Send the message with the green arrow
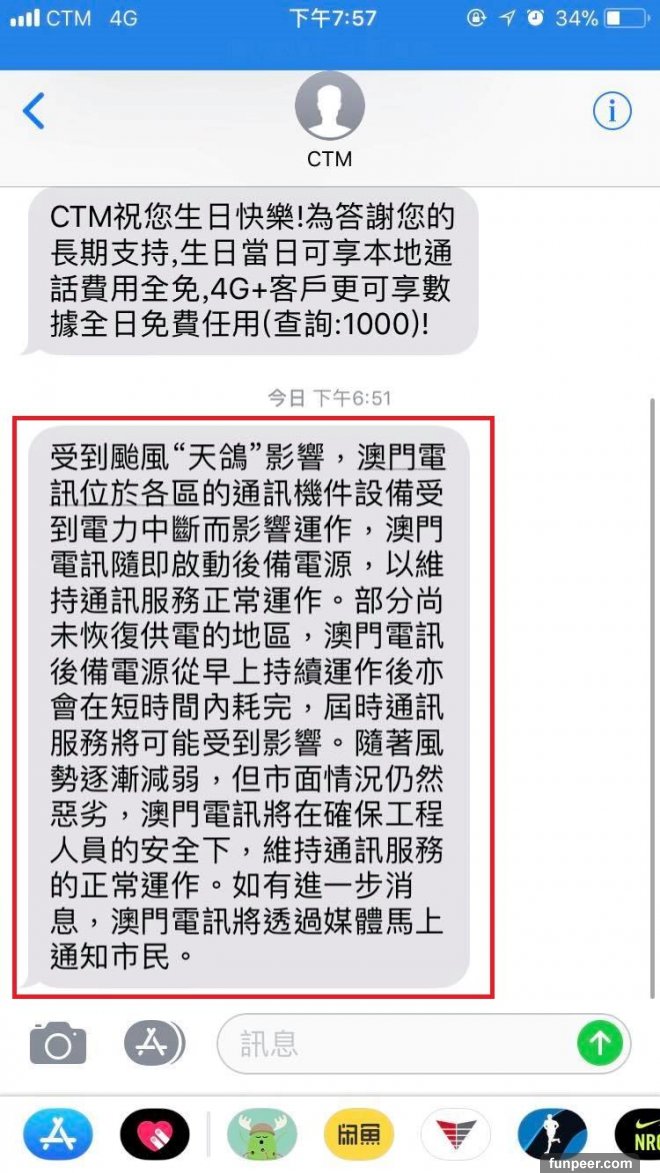This screenshot has height=1173, width=660. [x=600, y=1044]
